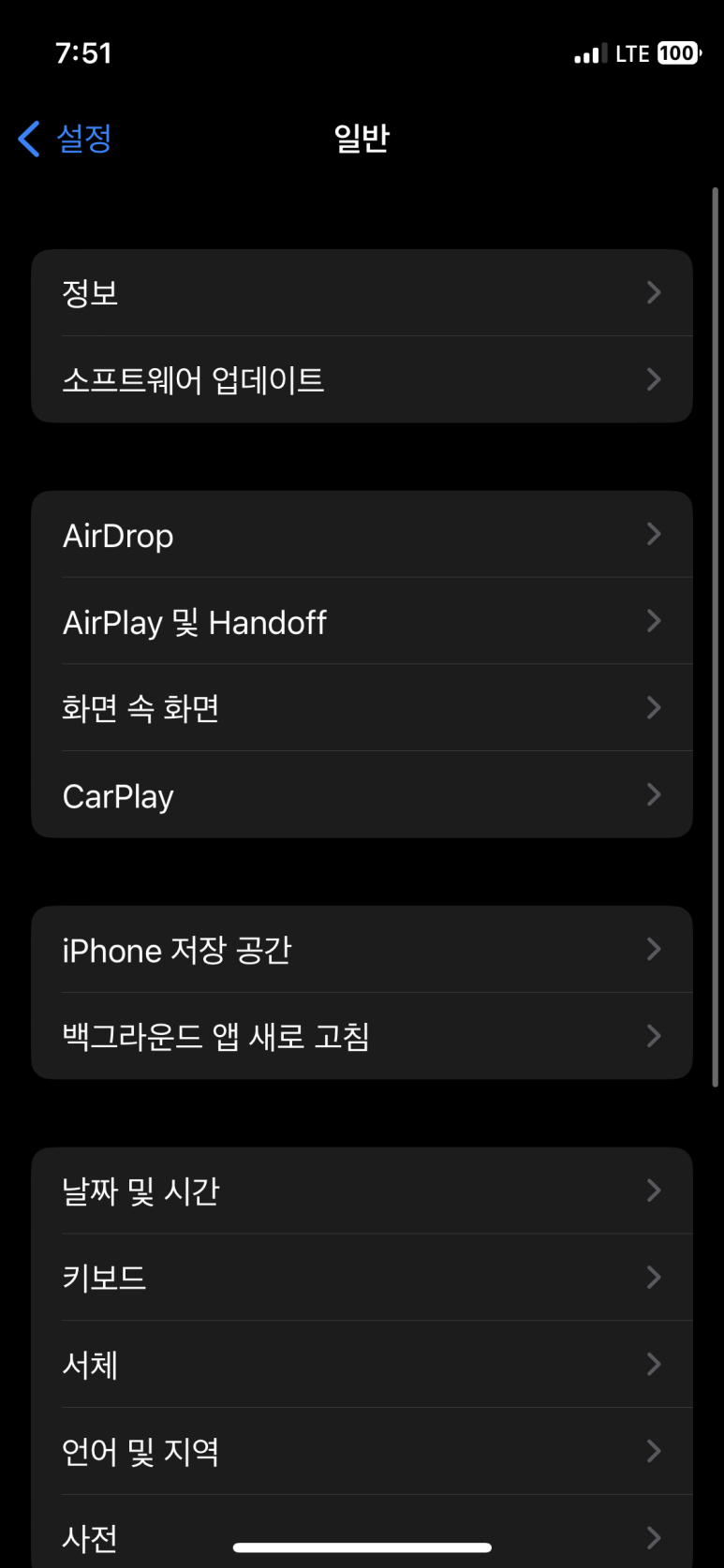The image size is (724, 1568).
Task: Open 백그라운드 앱 새로 고침
Action: pos(362,1036)
